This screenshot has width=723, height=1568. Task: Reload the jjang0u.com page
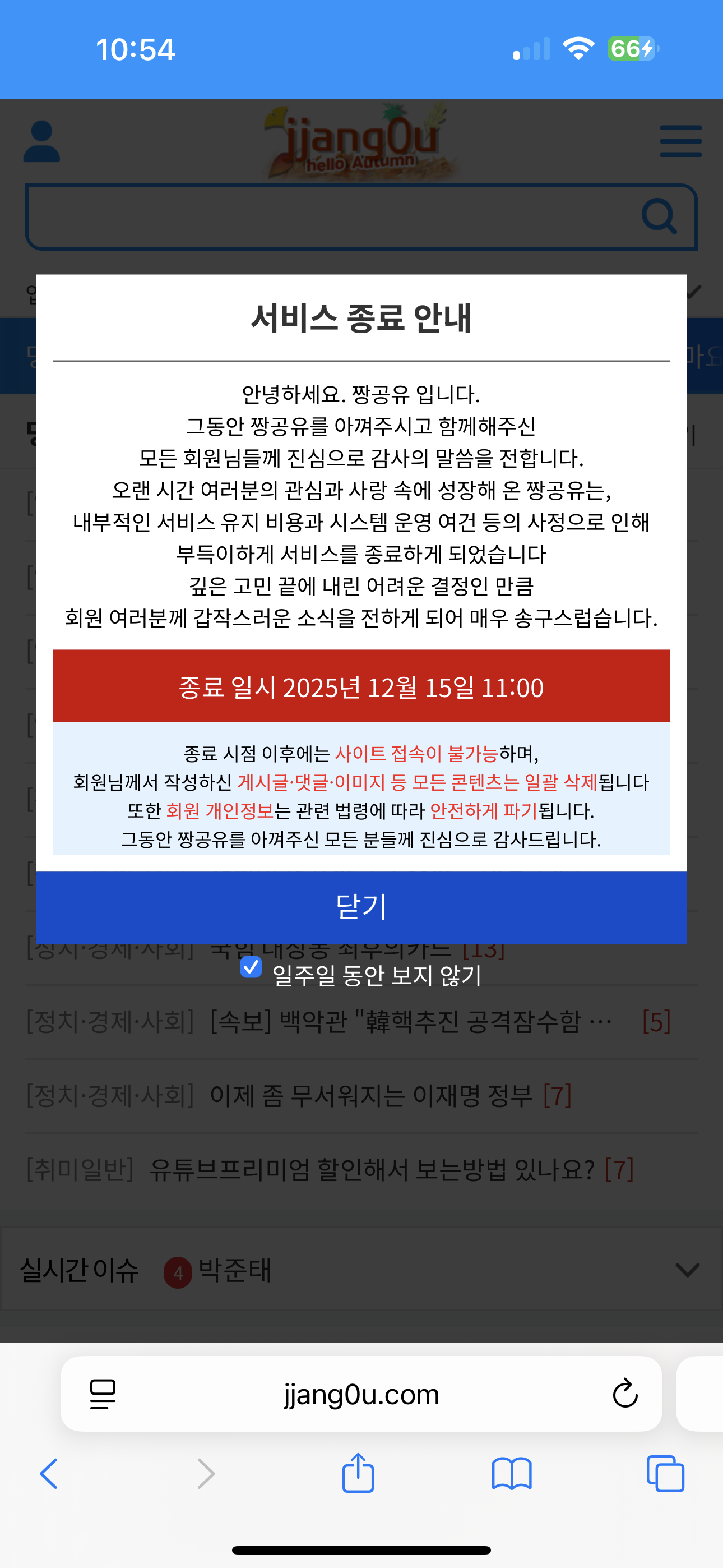coord(624,1393)
